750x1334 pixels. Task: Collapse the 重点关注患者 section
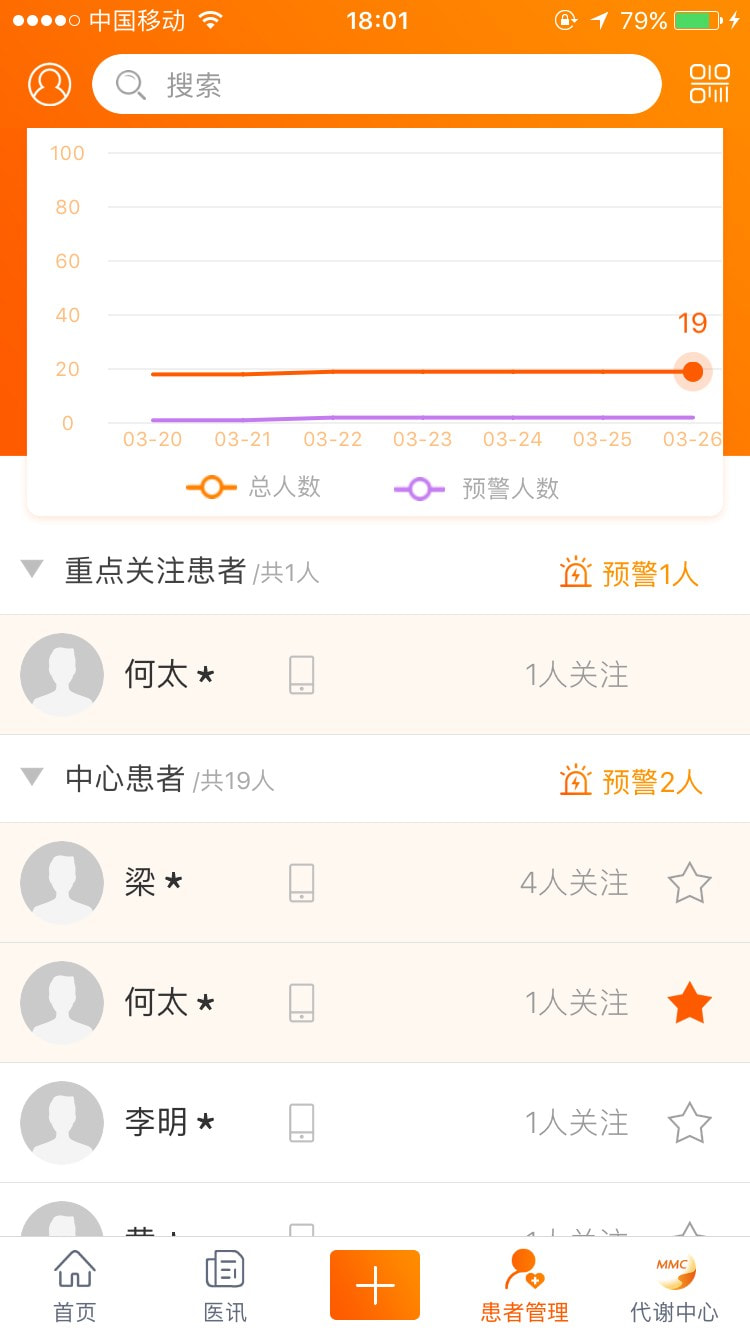pos(31,568)
